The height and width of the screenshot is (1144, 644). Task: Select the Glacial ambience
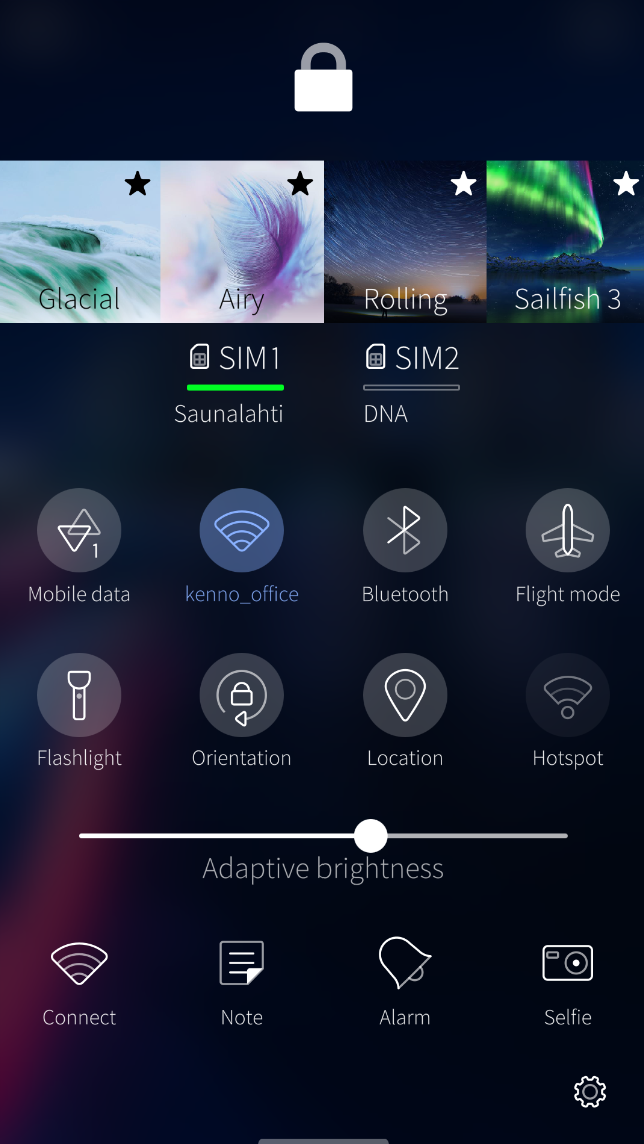[80, 241]
